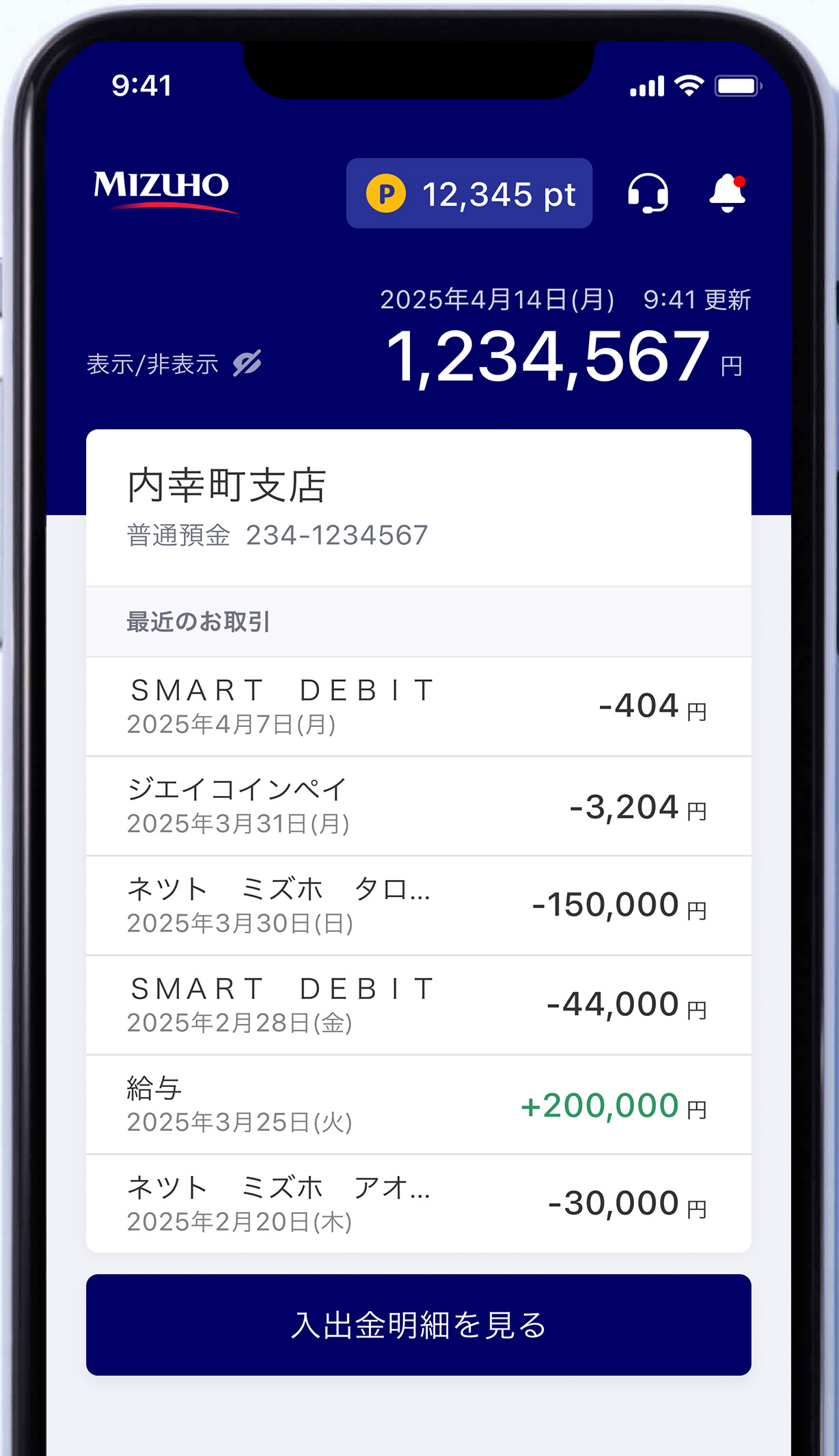Open the 内幸町支店 account card
Viewport: 839px width, 1456px height.
pos(418,507)
